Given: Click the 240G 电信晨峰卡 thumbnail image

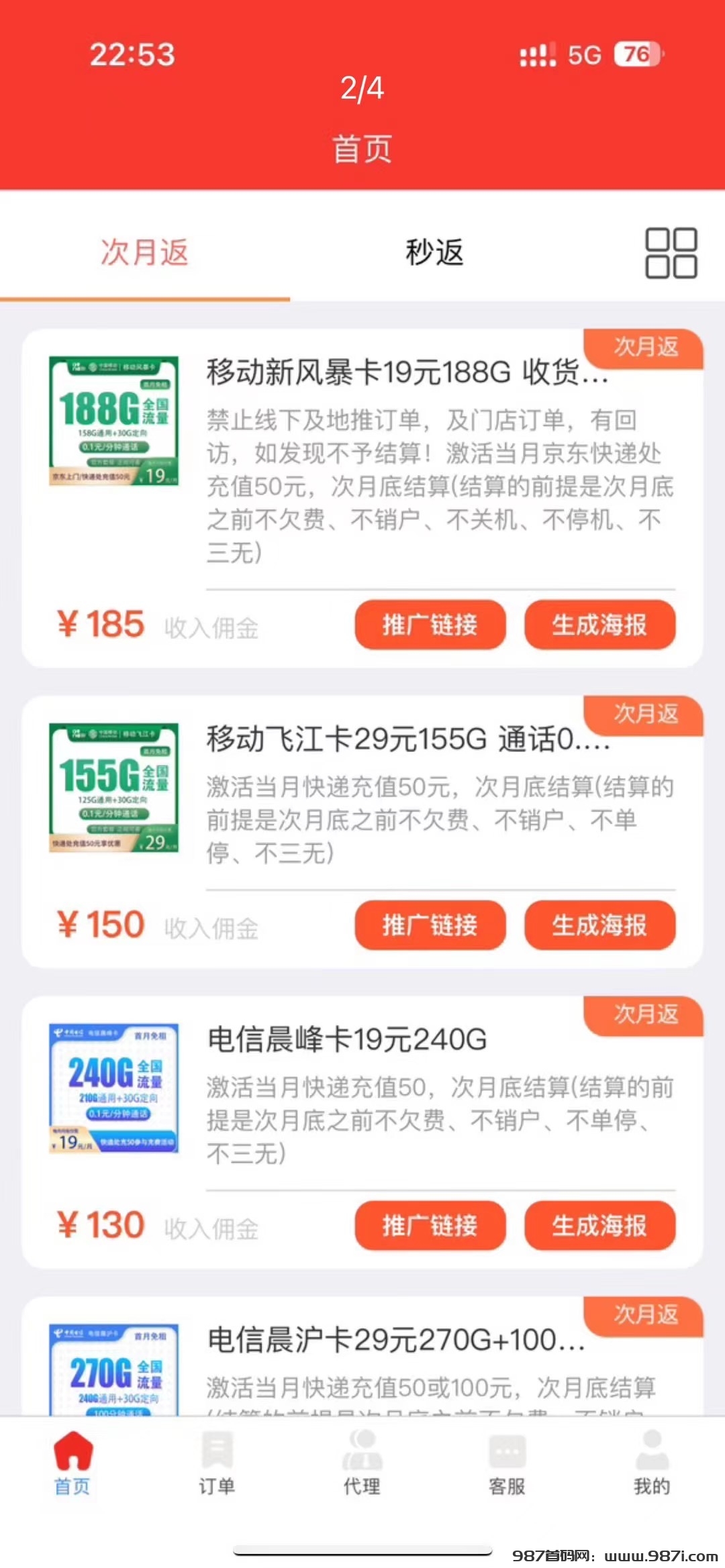Looking at the screenshot, I should click(114, 1090).
